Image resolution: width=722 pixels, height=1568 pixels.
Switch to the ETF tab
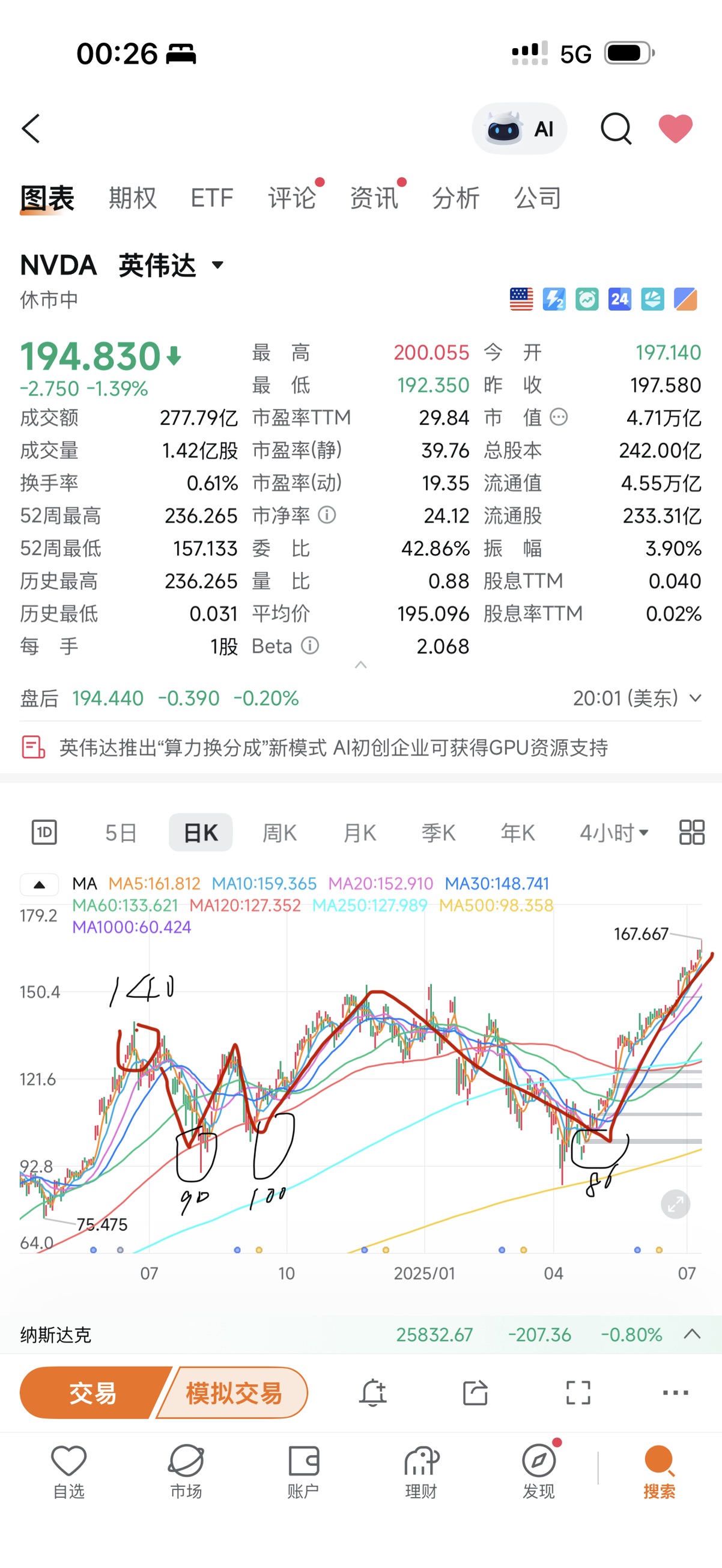tap(212, 198)
